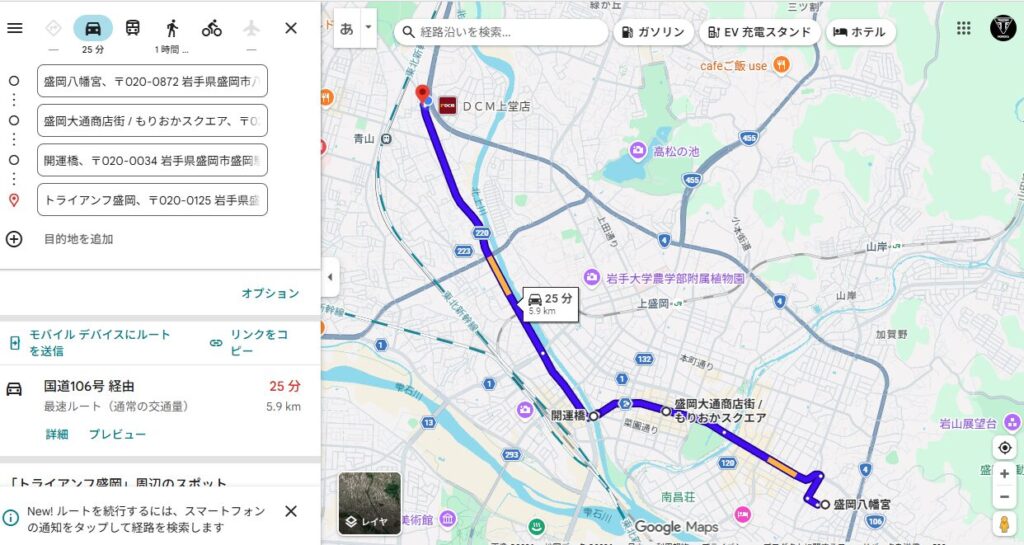Screen dimensions: 1024x545
Task: Select the ガソリン chip
Action: click(x=653, y=32)
